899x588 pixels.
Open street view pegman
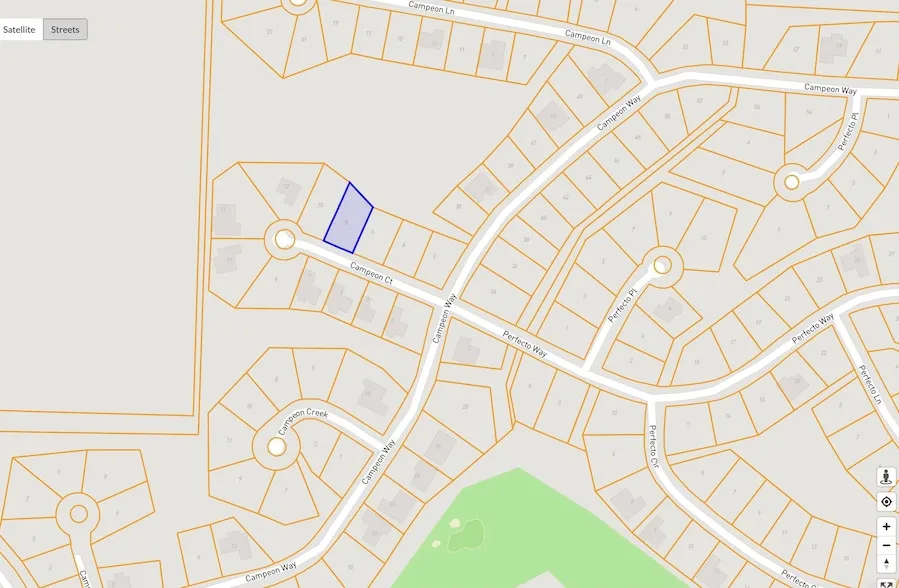click(x=886, y=478)
